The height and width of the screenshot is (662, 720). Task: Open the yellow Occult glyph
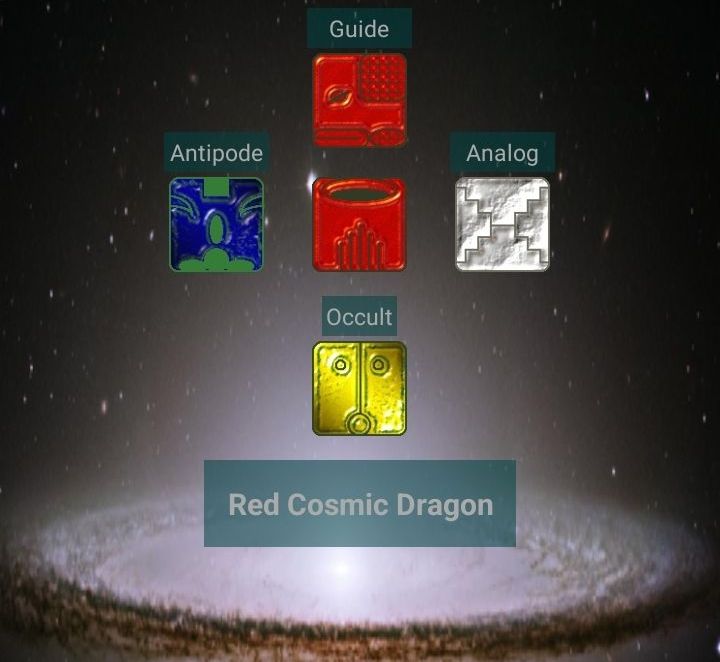(359, 389)
